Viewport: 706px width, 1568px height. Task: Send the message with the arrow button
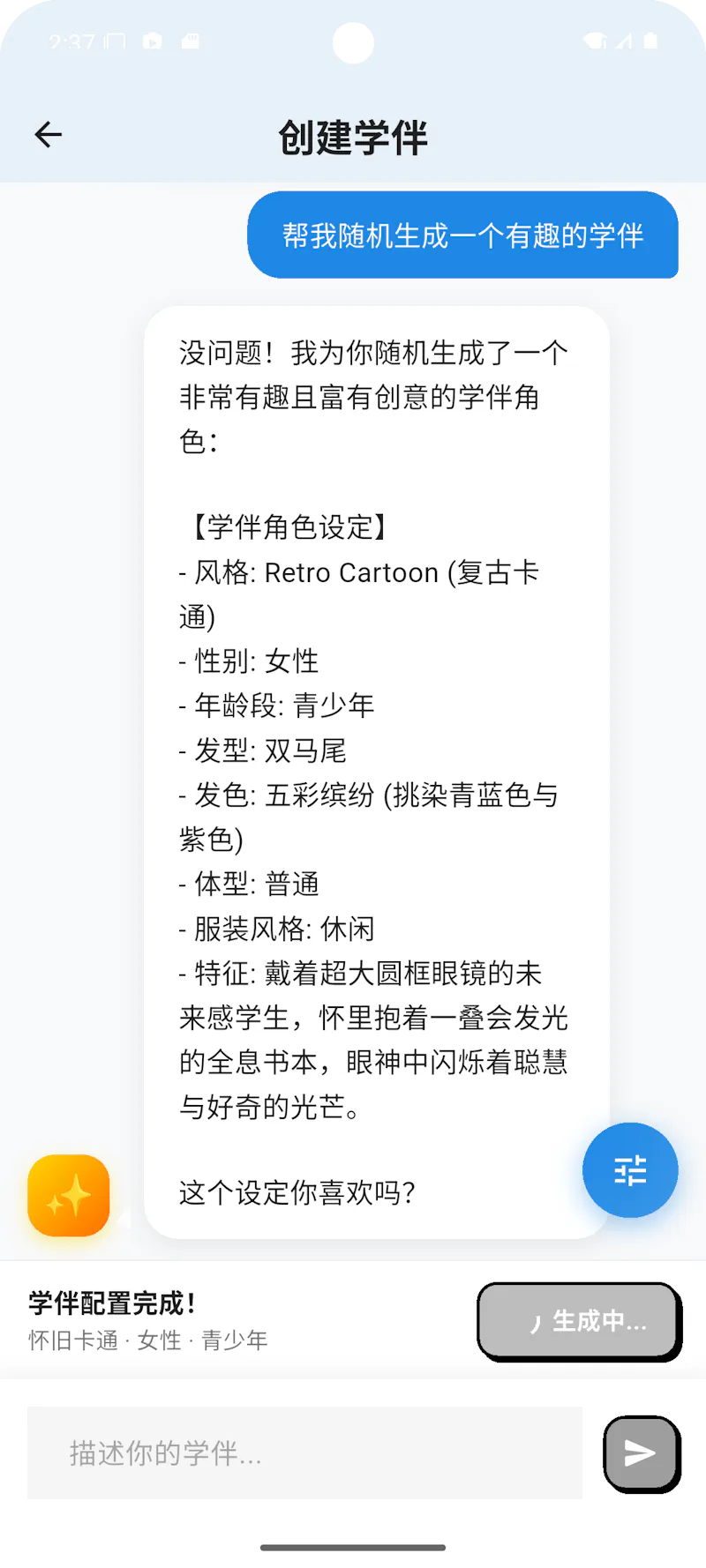tap(641, 1453)
